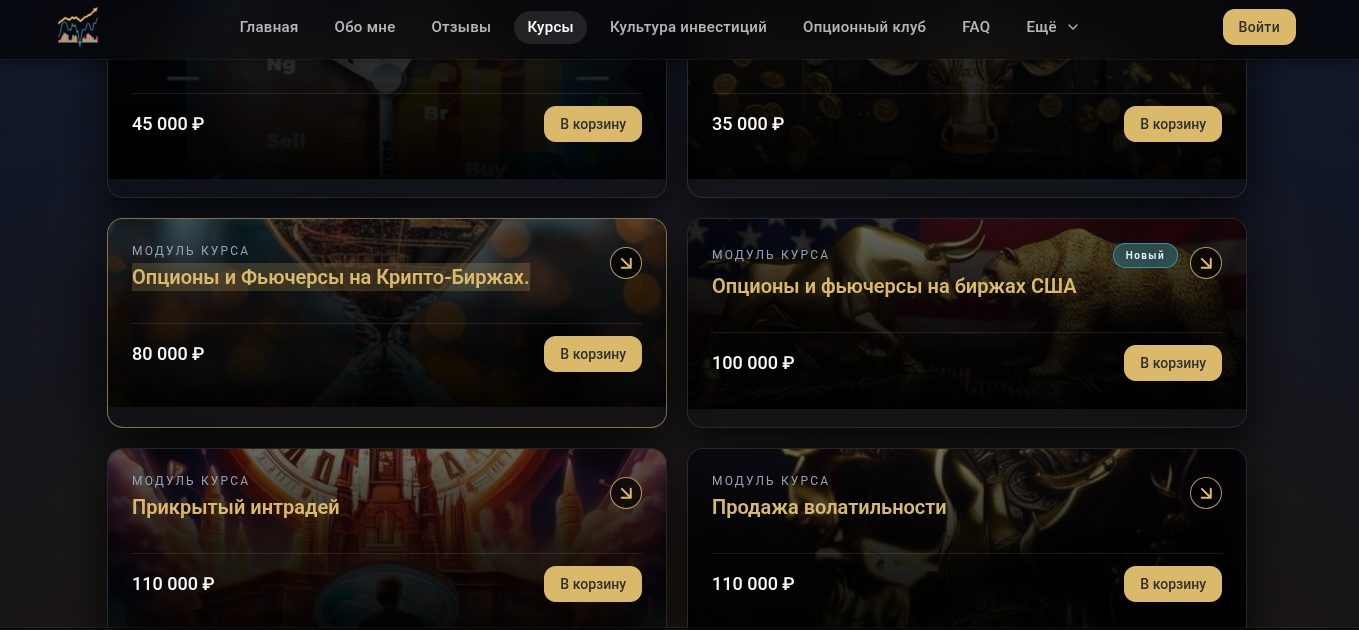Open Культура инвестиций page
The image size is (1359, 630).
click(688, 27)
